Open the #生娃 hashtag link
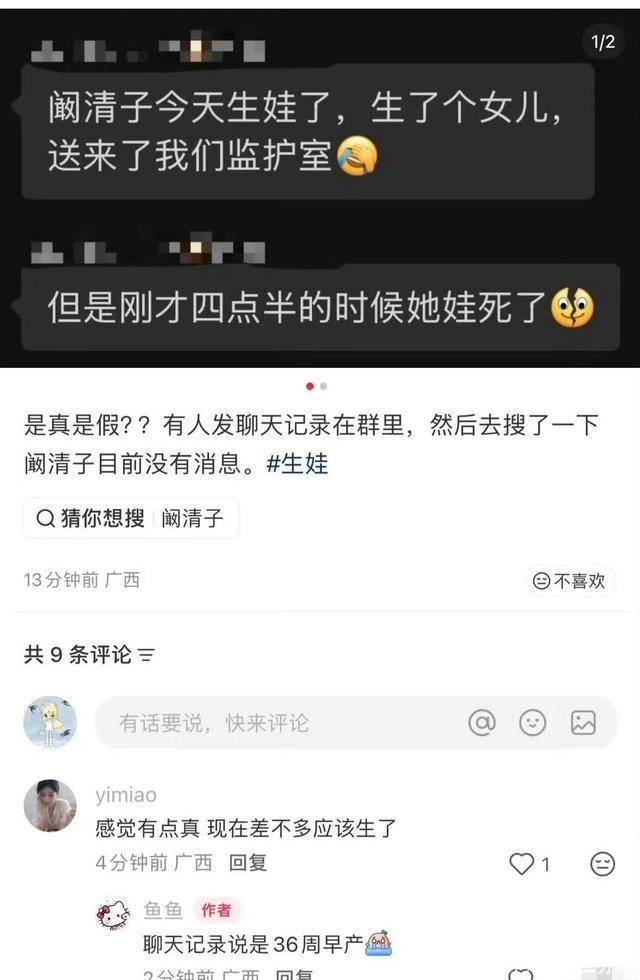 pos(297,464)
